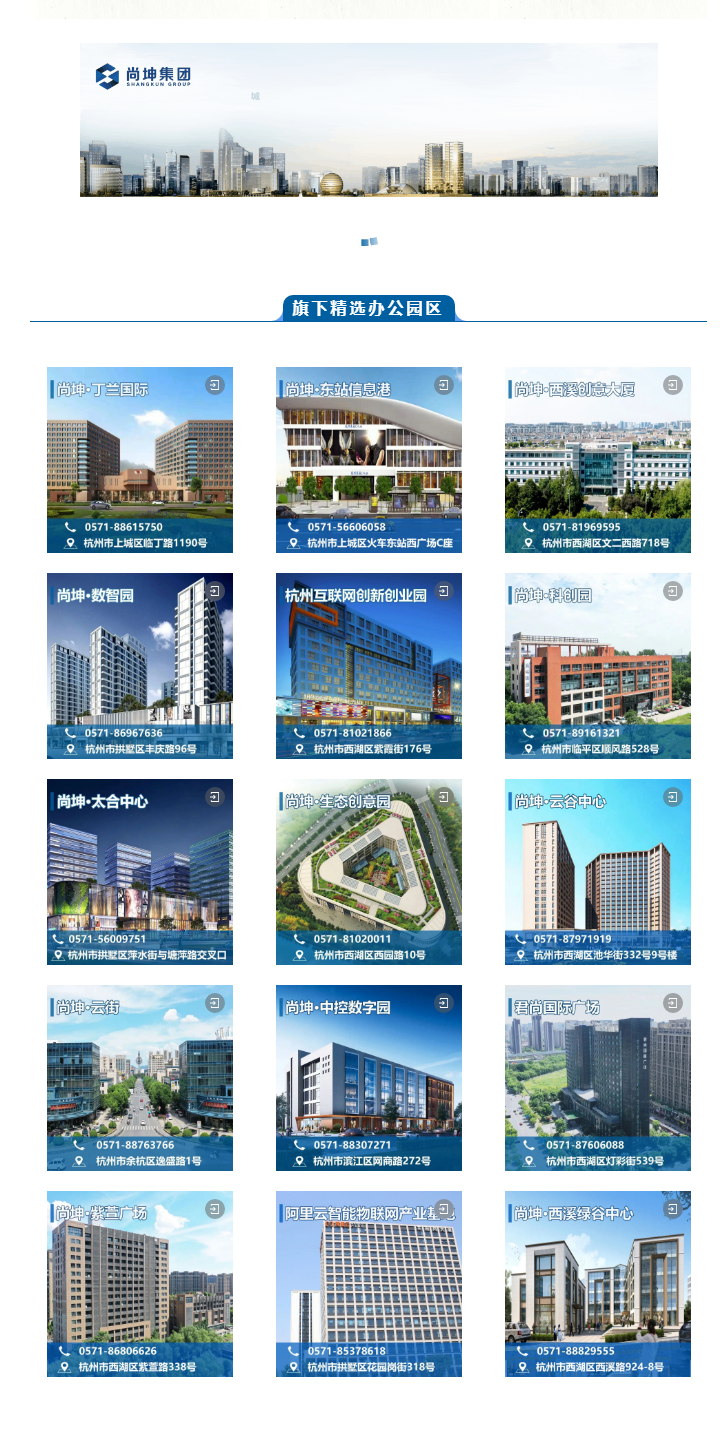
Task: View the 尚坤·数智园 office park
Action: point(140,666)
